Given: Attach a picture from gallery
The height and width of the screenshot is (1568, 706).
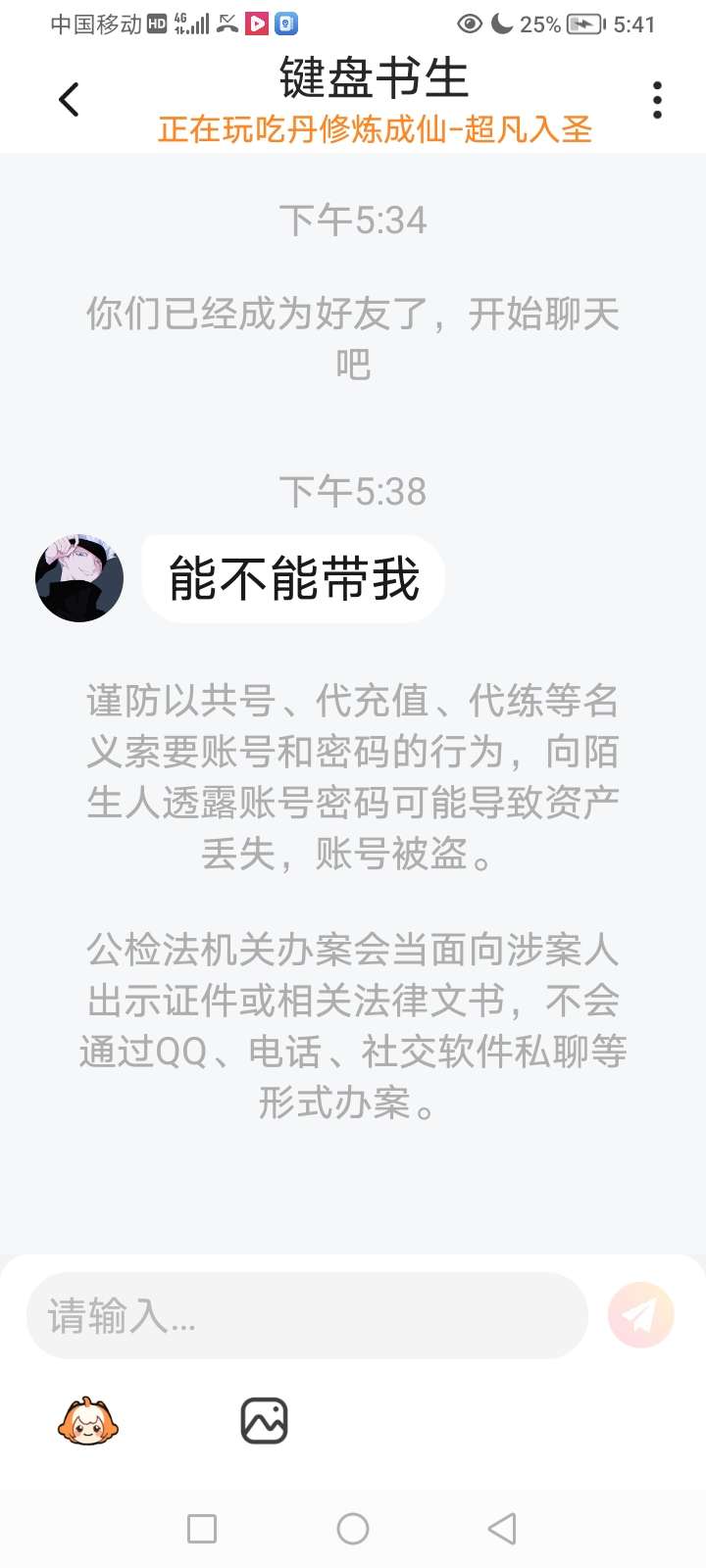Looking at the screenshot, I should [264, 1421].
